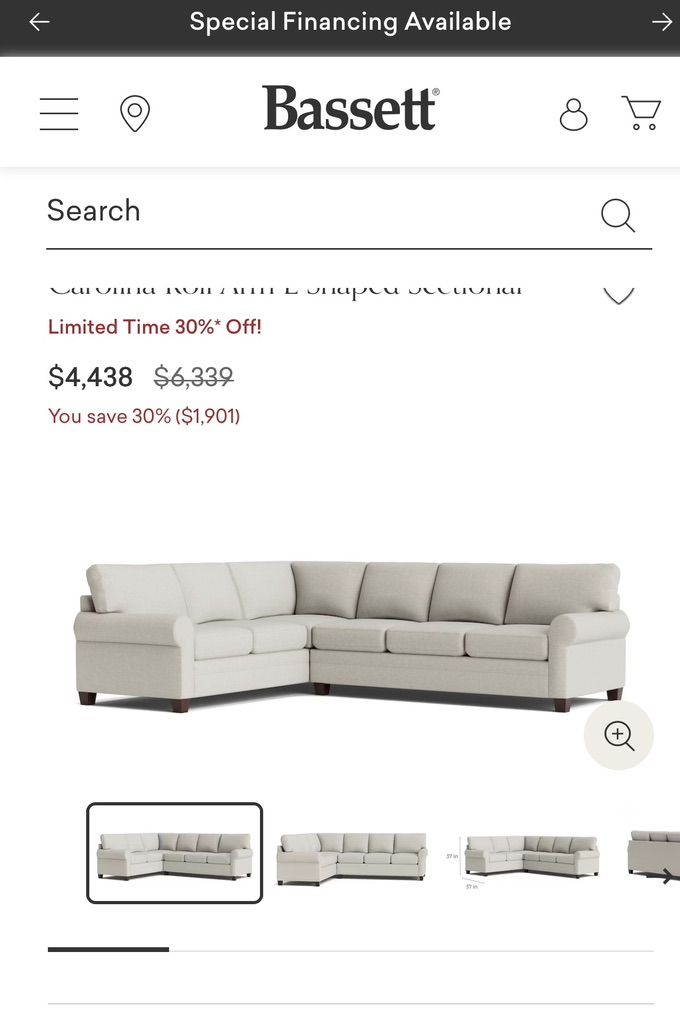This screenshot has width=680, height=1020.
Task: Select the first highlighted sofa thumbnail
Action: pos(174,853)
